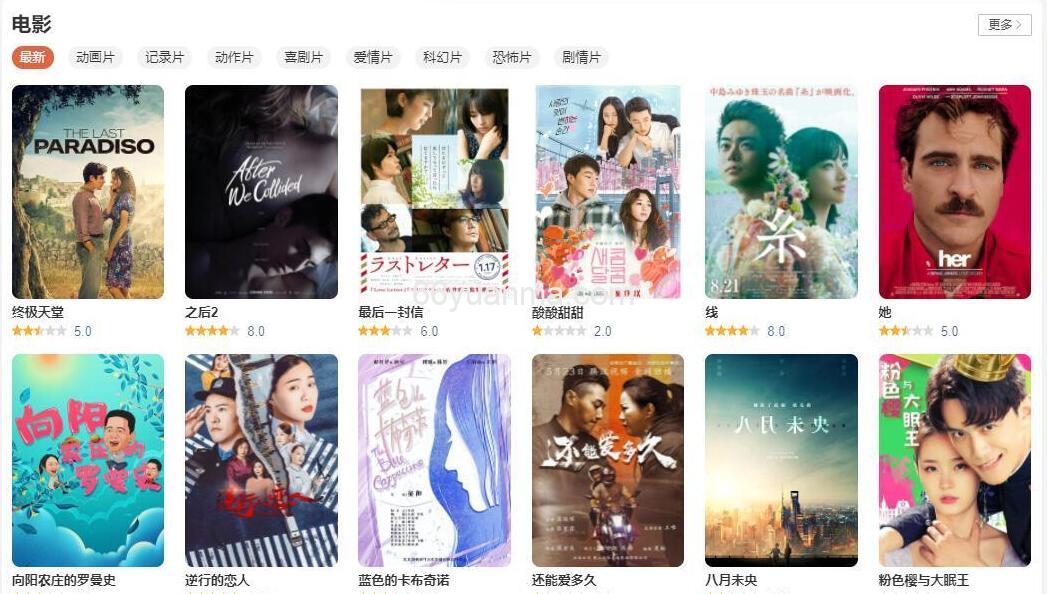Open the 酸酸甜甜 poster
The image size is (1047, 594).
point(608,192)
